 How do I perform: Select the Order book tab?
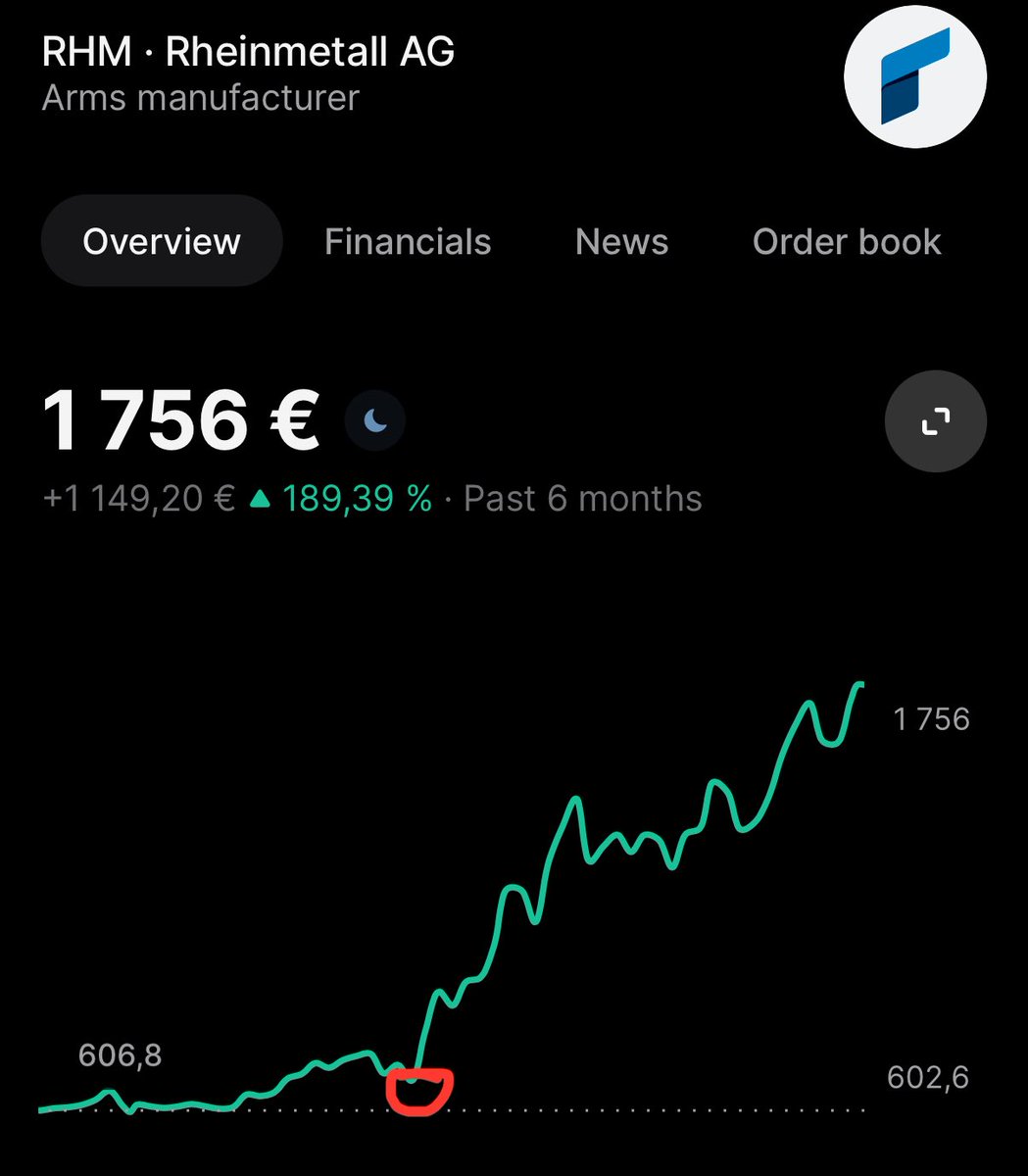(x=847, y=242)
